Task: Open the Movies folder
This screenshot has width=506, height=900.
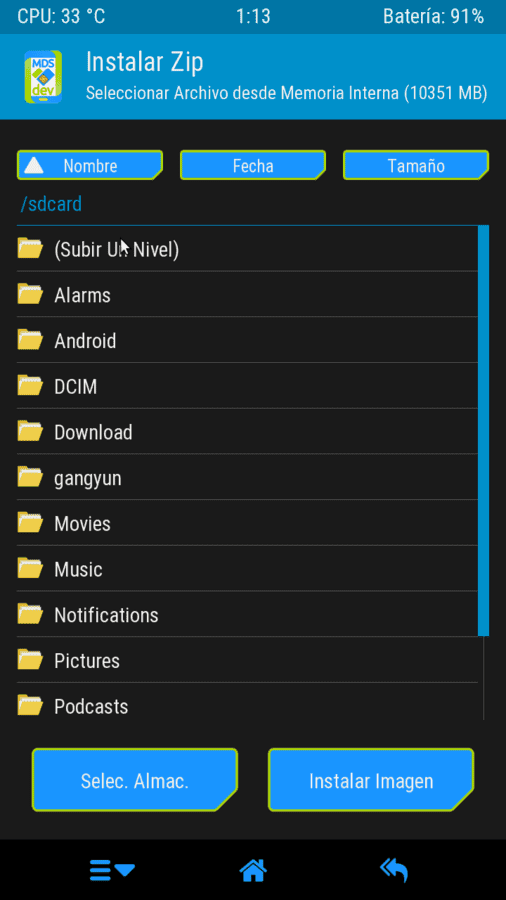Action: [247, 523]
